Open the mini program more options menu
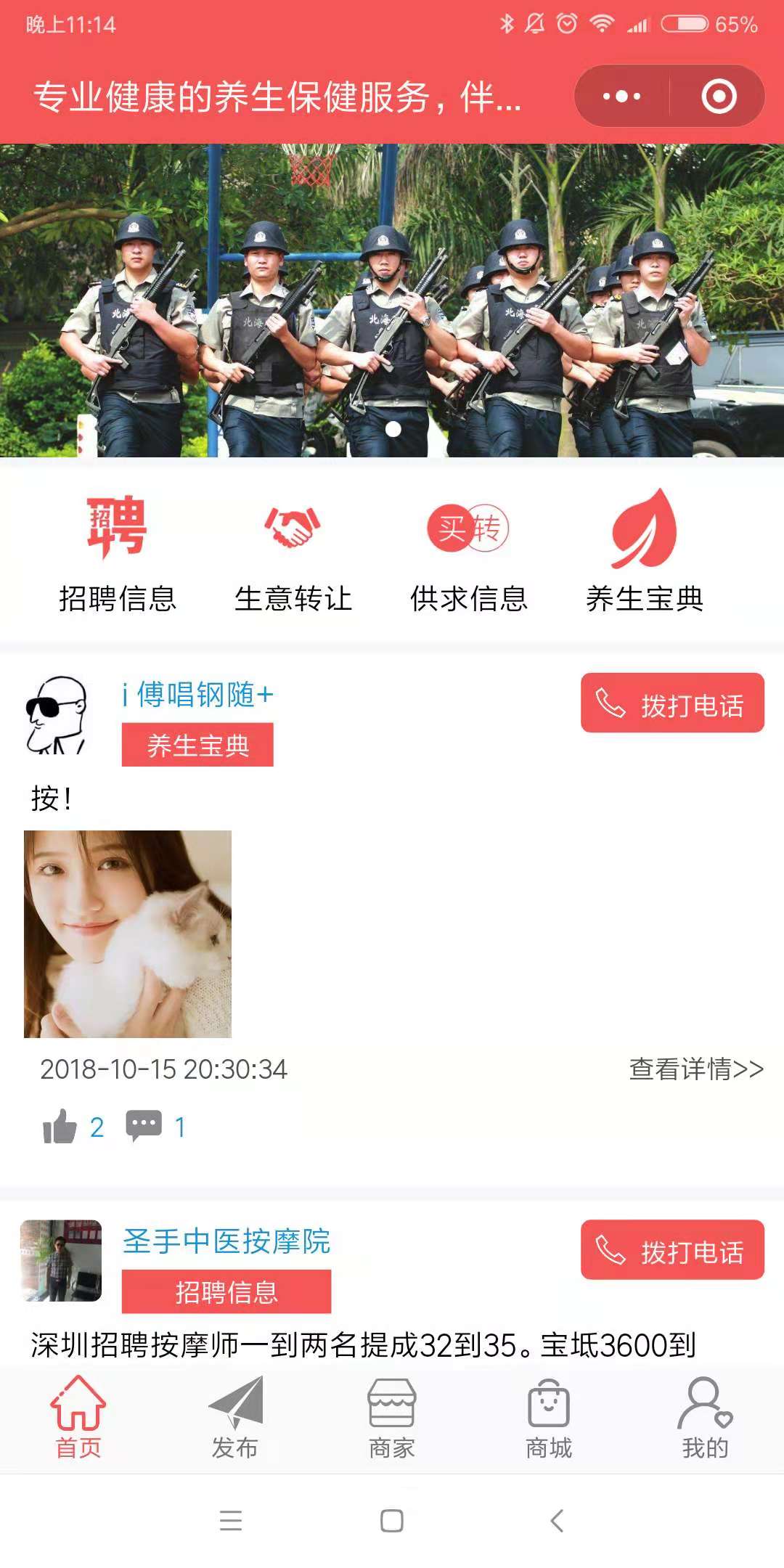Viewport: 784px width, 1568px height. [622, 97]
